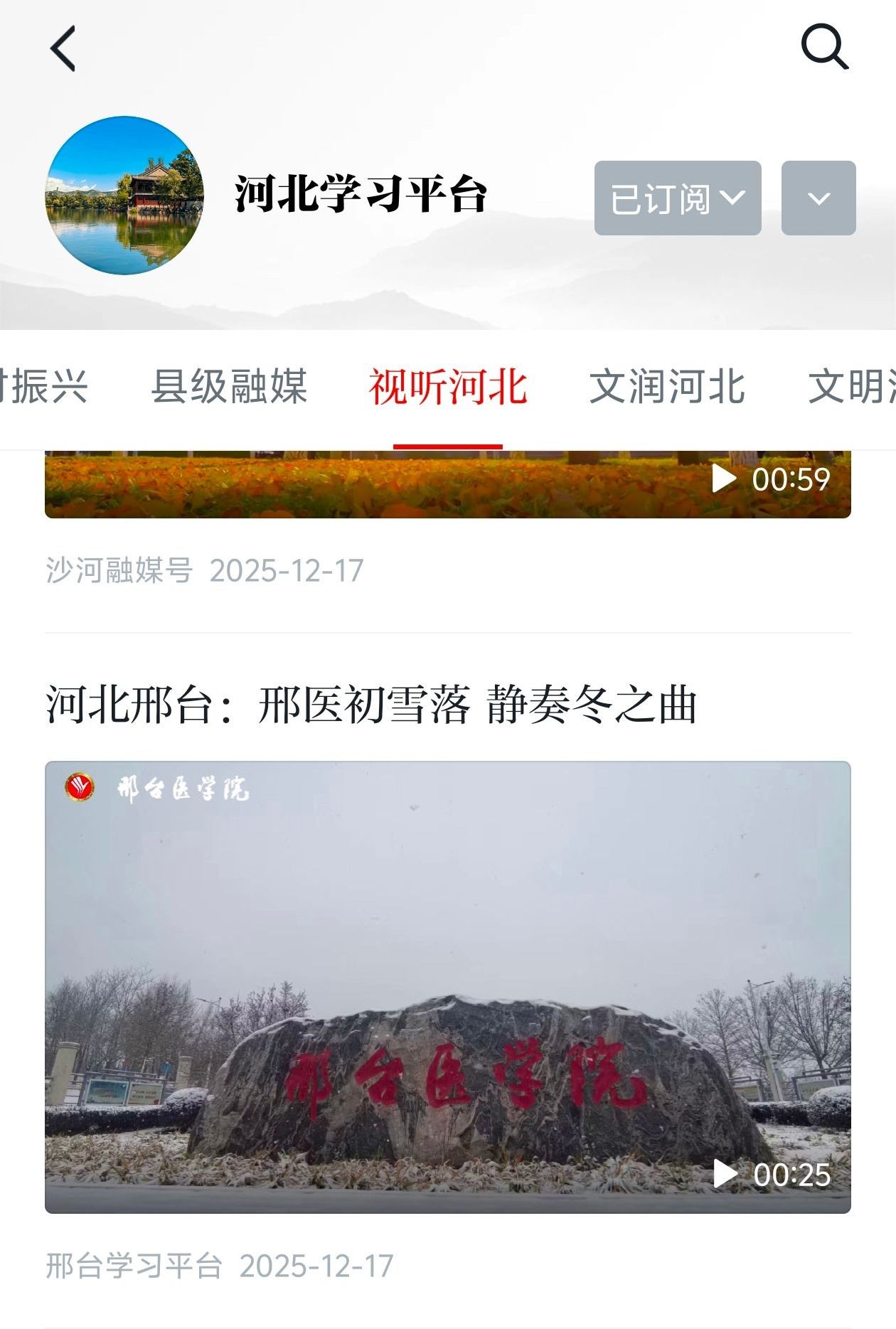The height and width of the screenshot is (1329, 896).
Task: View the 河北学习平台 profile avatar
Action: coord(124,196)
